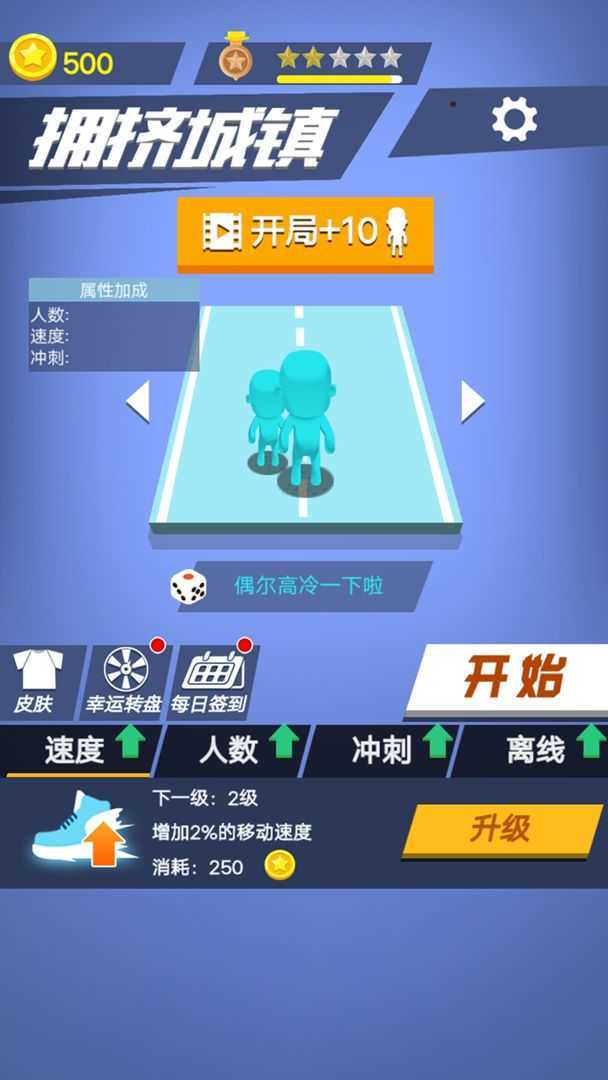Viewport: 608px width, 1080px height.
Task: Show the previous character with left arrow
Action: [x=138, y=402]
